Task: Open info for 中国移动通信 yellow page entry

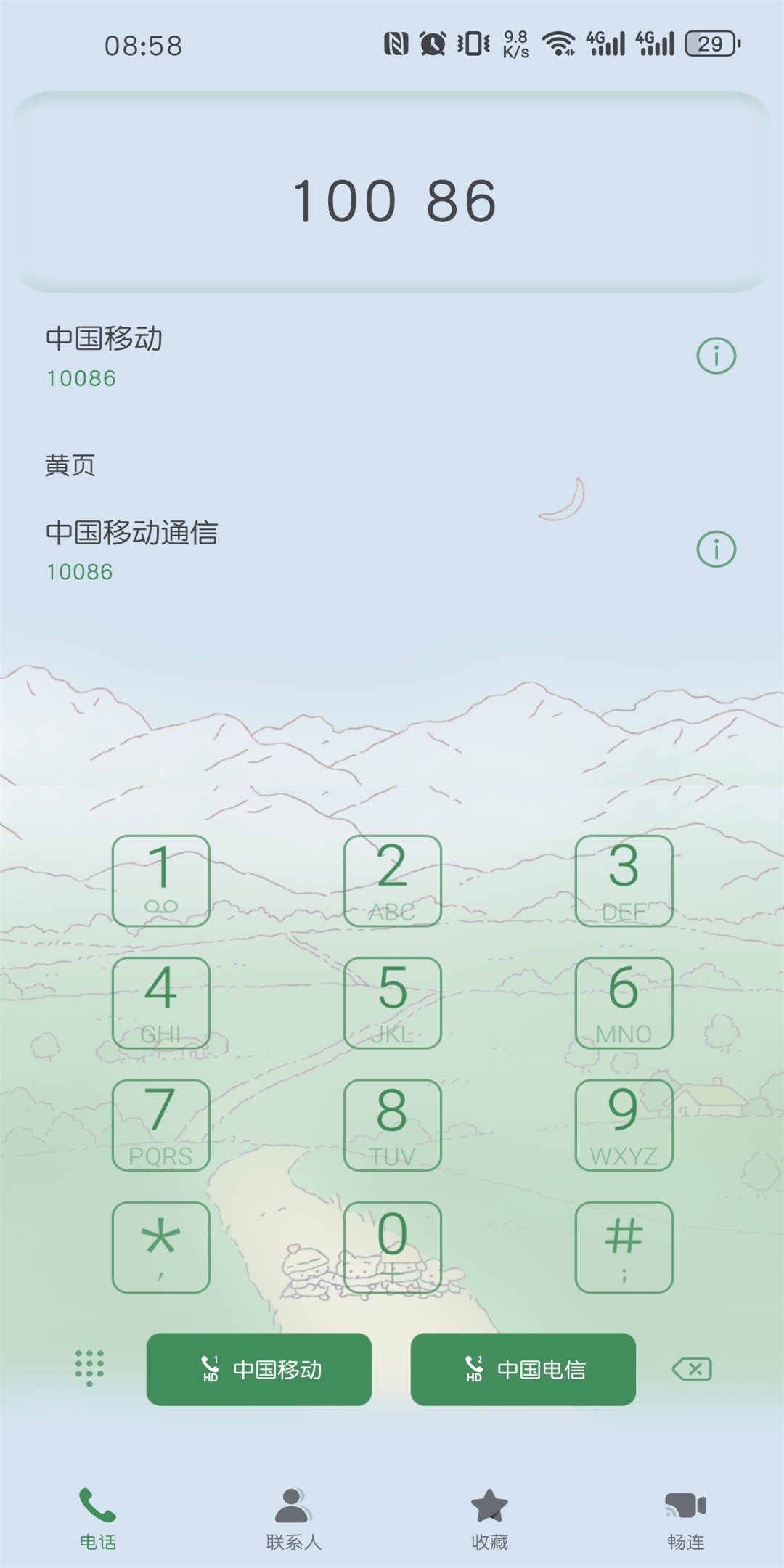Action: [716, 550]
